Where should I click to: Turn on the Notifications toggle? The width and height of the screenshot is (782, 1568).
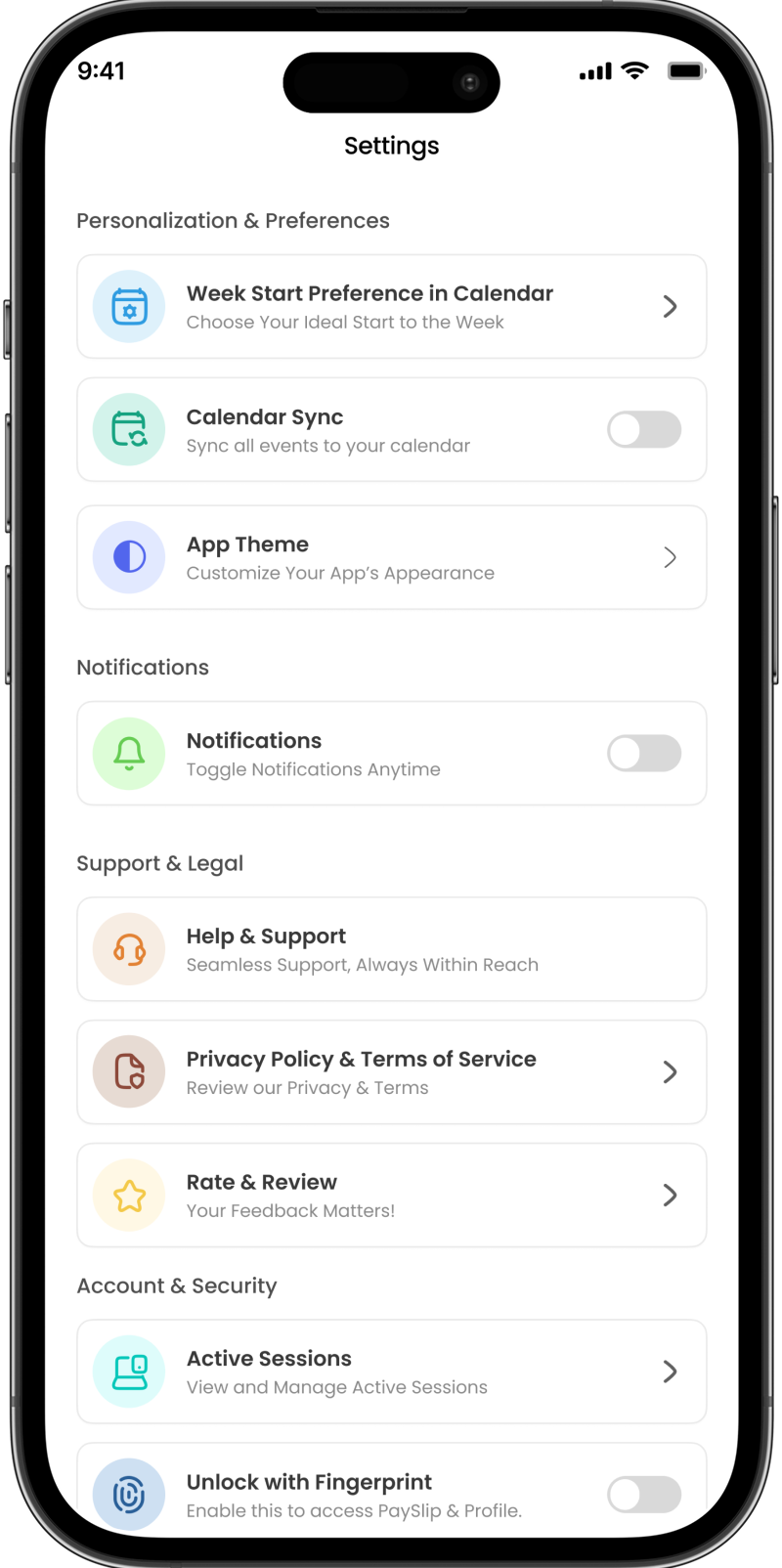pos(644,754)
